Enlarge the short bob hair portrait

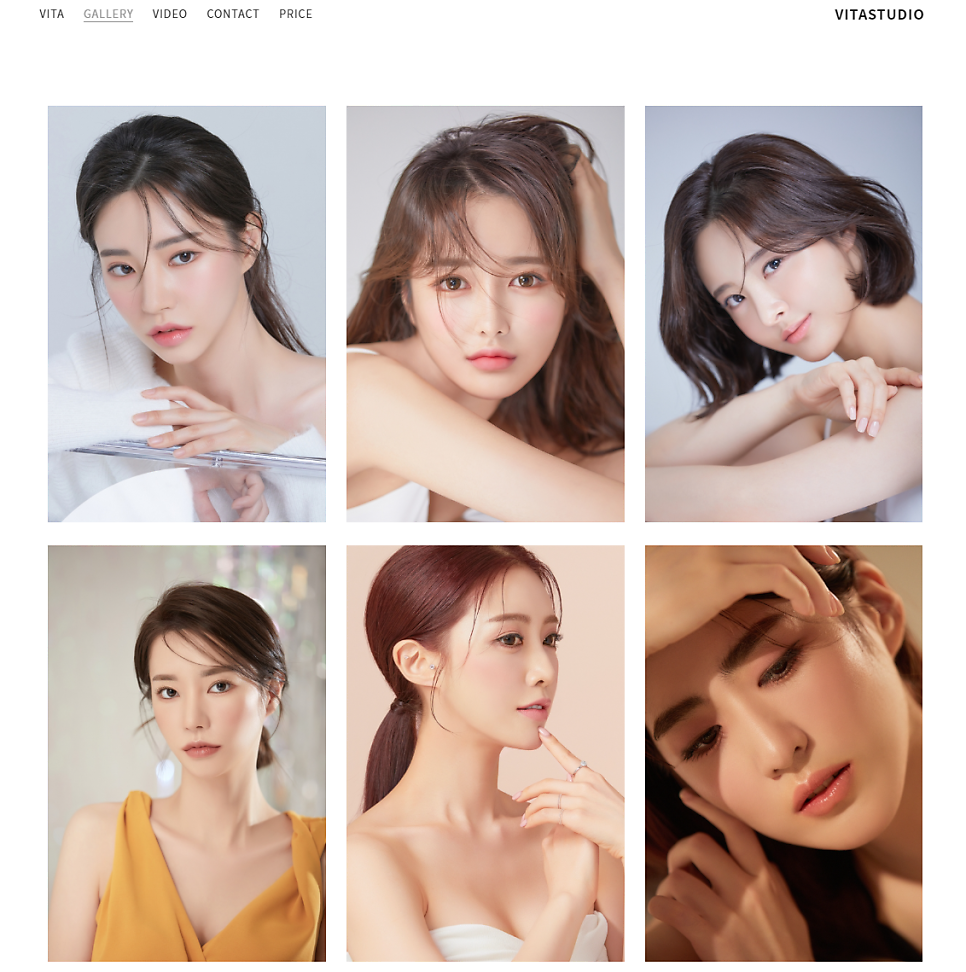pos(783,314)
